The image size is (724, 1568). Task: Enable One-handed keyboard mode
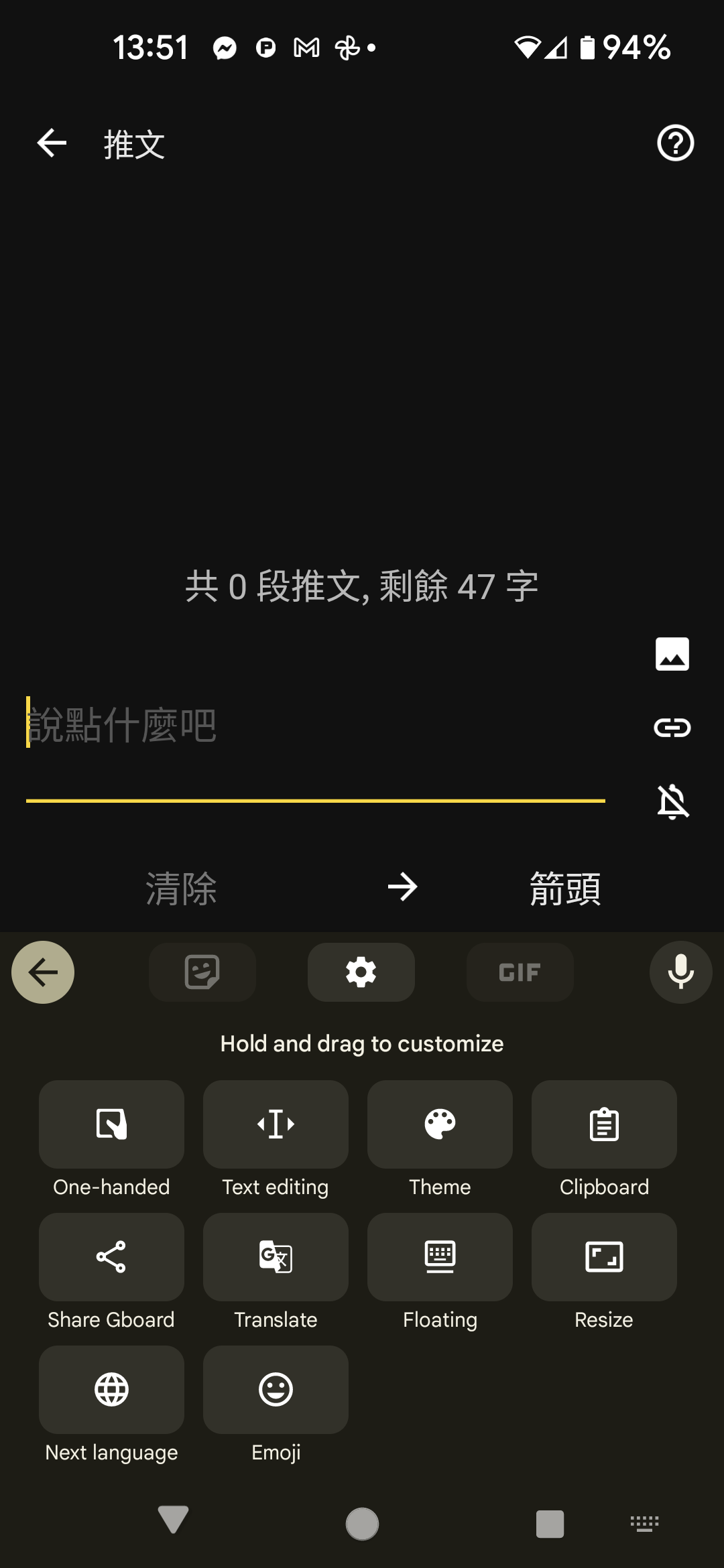click(x=111, y=1124)
